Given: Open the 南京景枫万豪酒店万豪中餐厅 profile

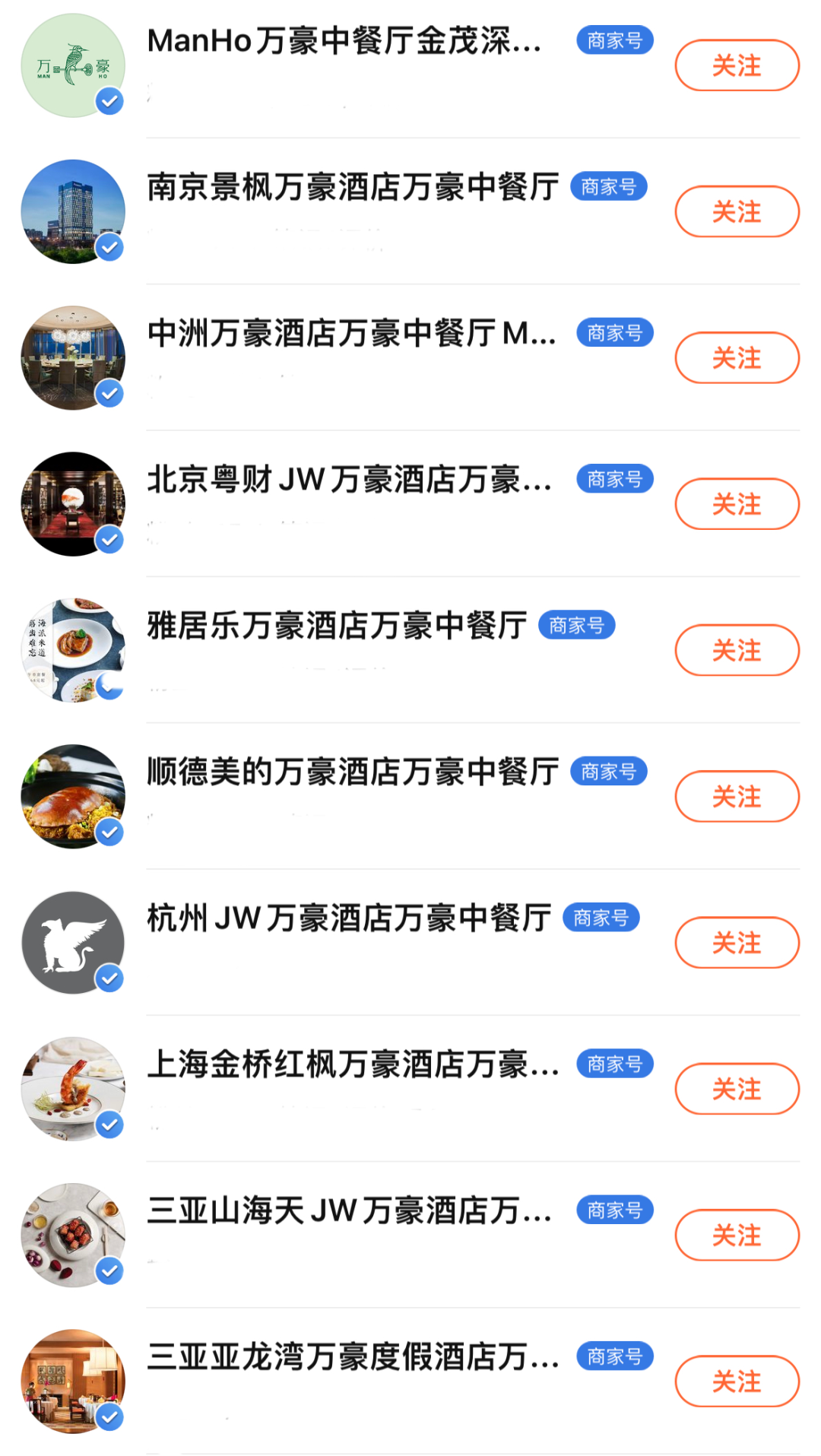Looking at the screenshot, I should pos(353,187).
